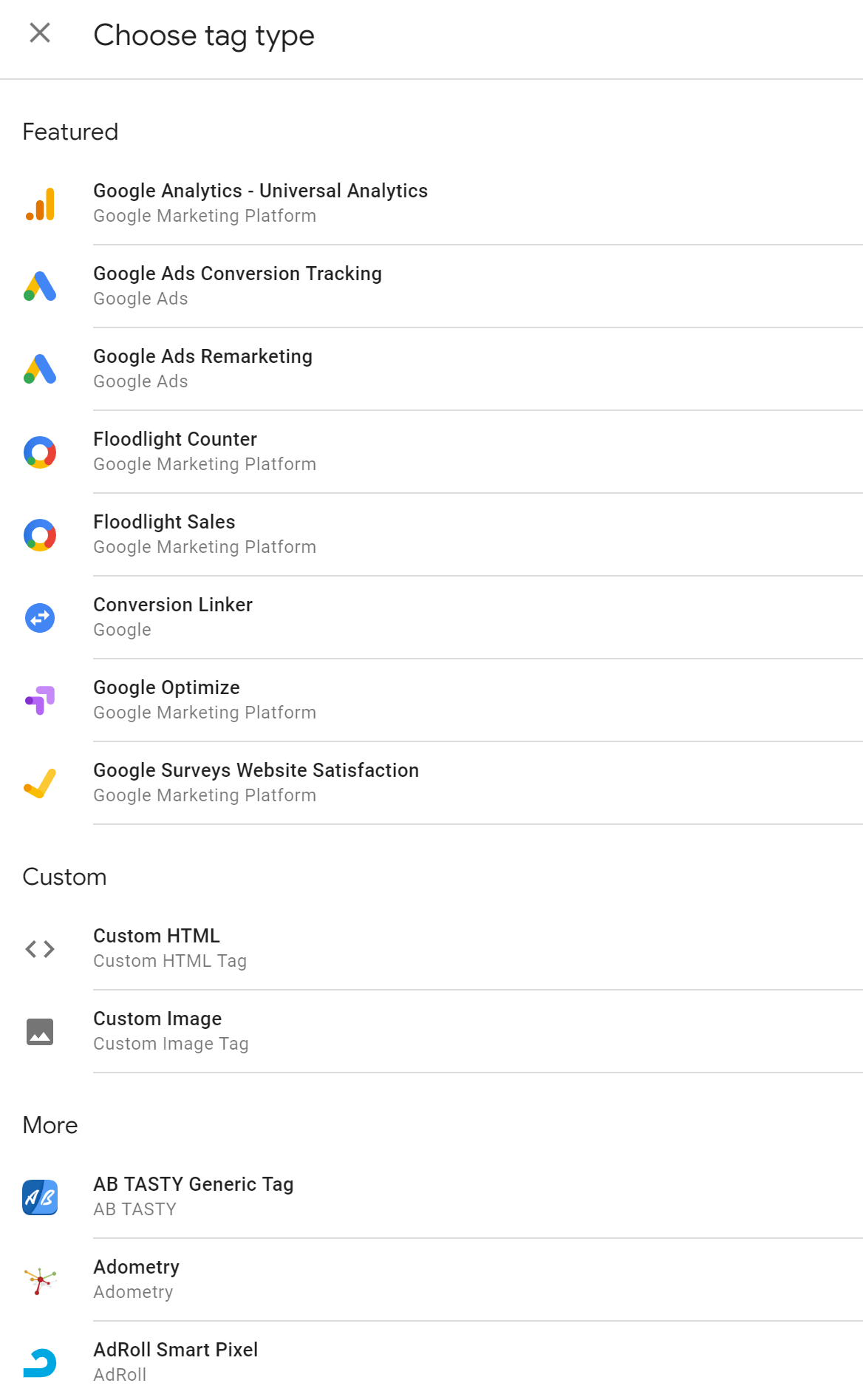
Task: Pick Google Surveys Website Satisfaction
Action: pyautogui.click(x=256, y=783)
